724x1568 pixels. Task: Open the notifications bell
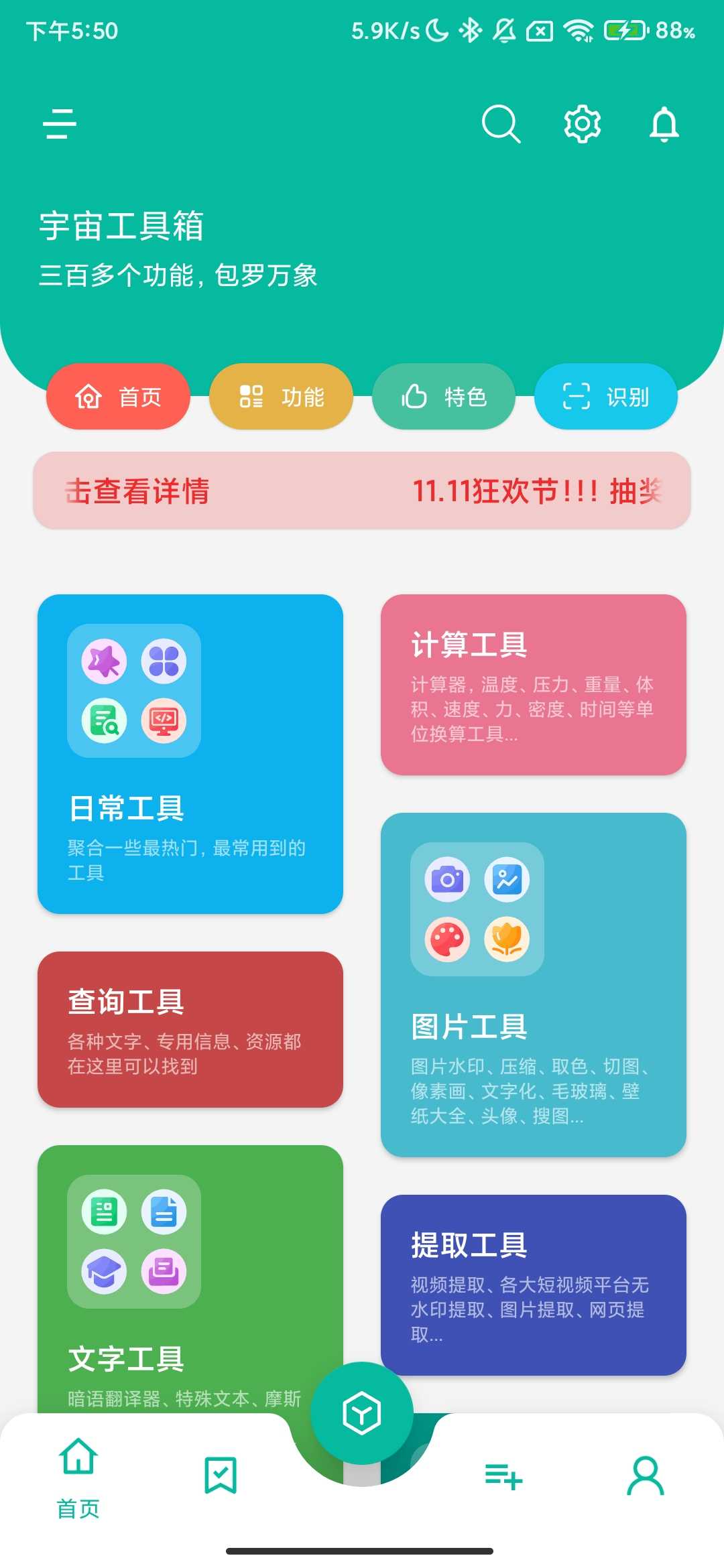click(x=664, y=124)
